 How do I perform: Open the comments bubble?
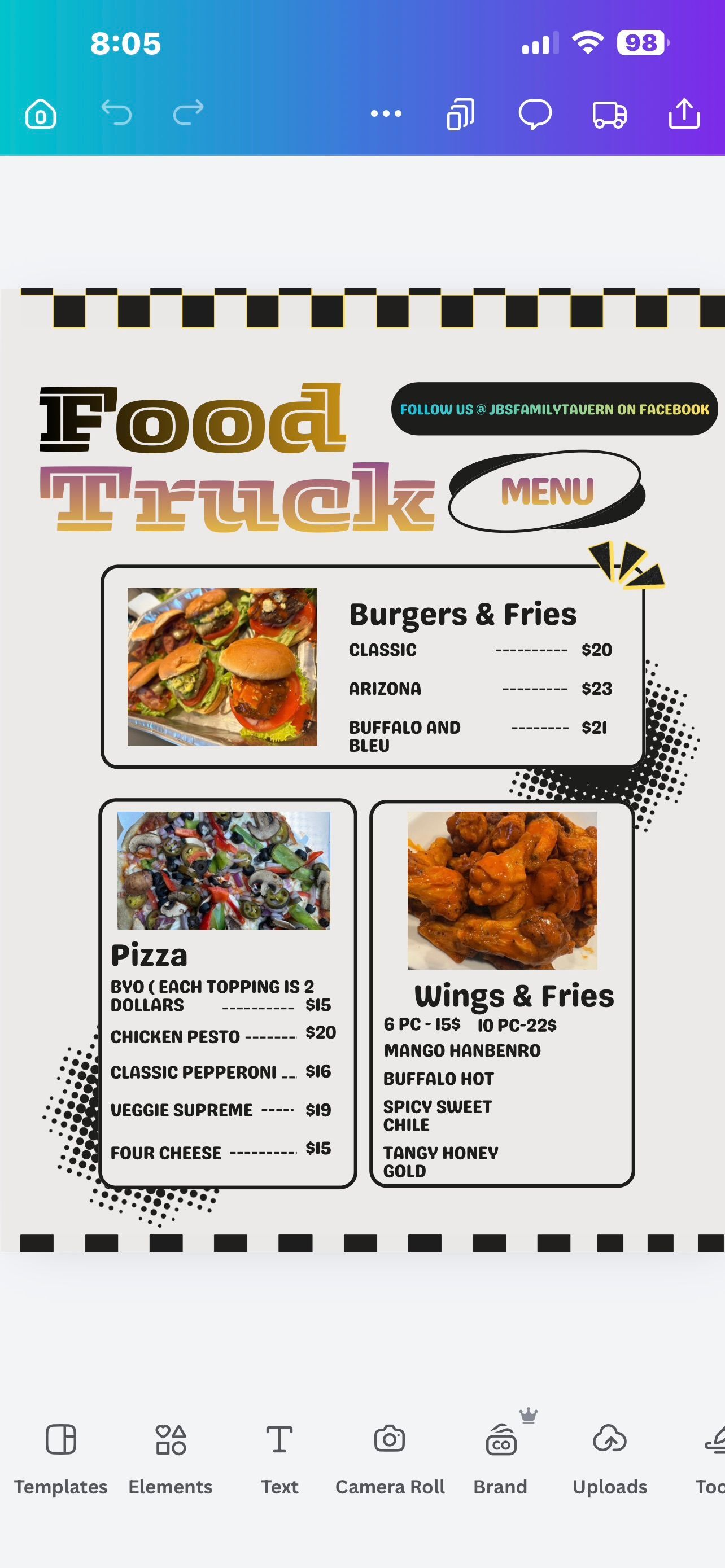(535, 114)
